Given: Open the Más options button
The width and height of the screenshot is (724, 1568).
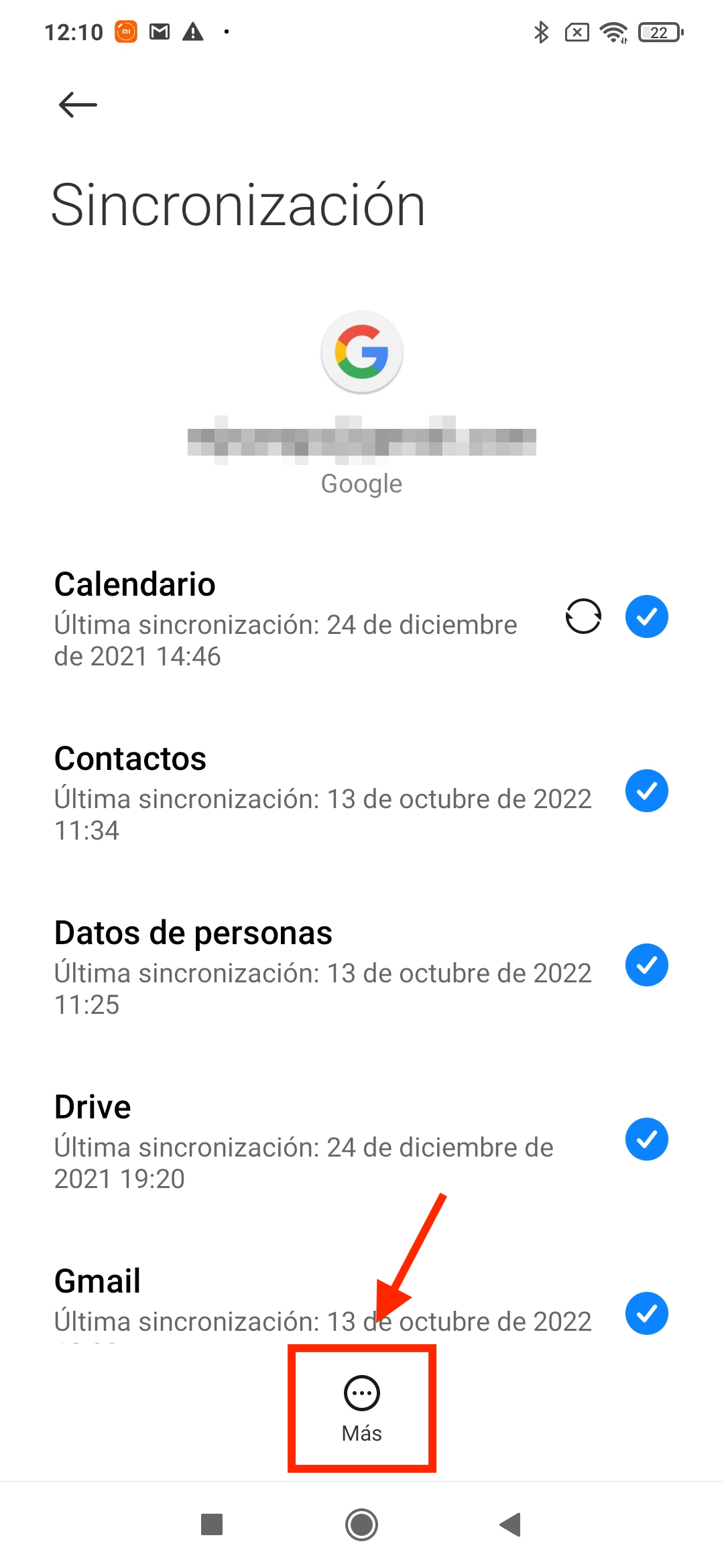Looking at the screenshot, I should tap(362, 1409).
